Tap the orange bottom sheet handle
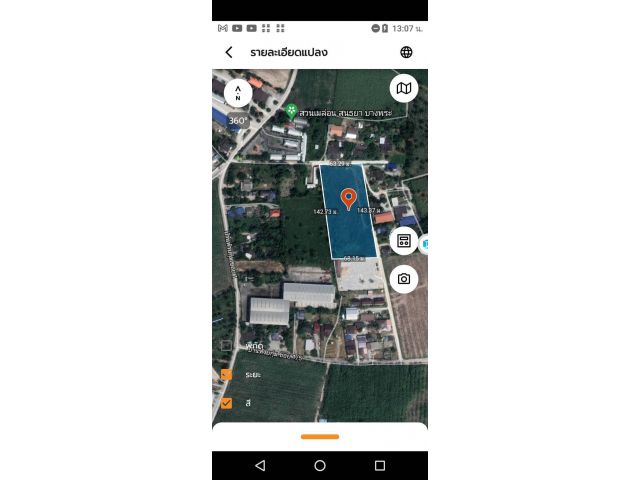Screen dimensions: 640x480 click(319, 437)
